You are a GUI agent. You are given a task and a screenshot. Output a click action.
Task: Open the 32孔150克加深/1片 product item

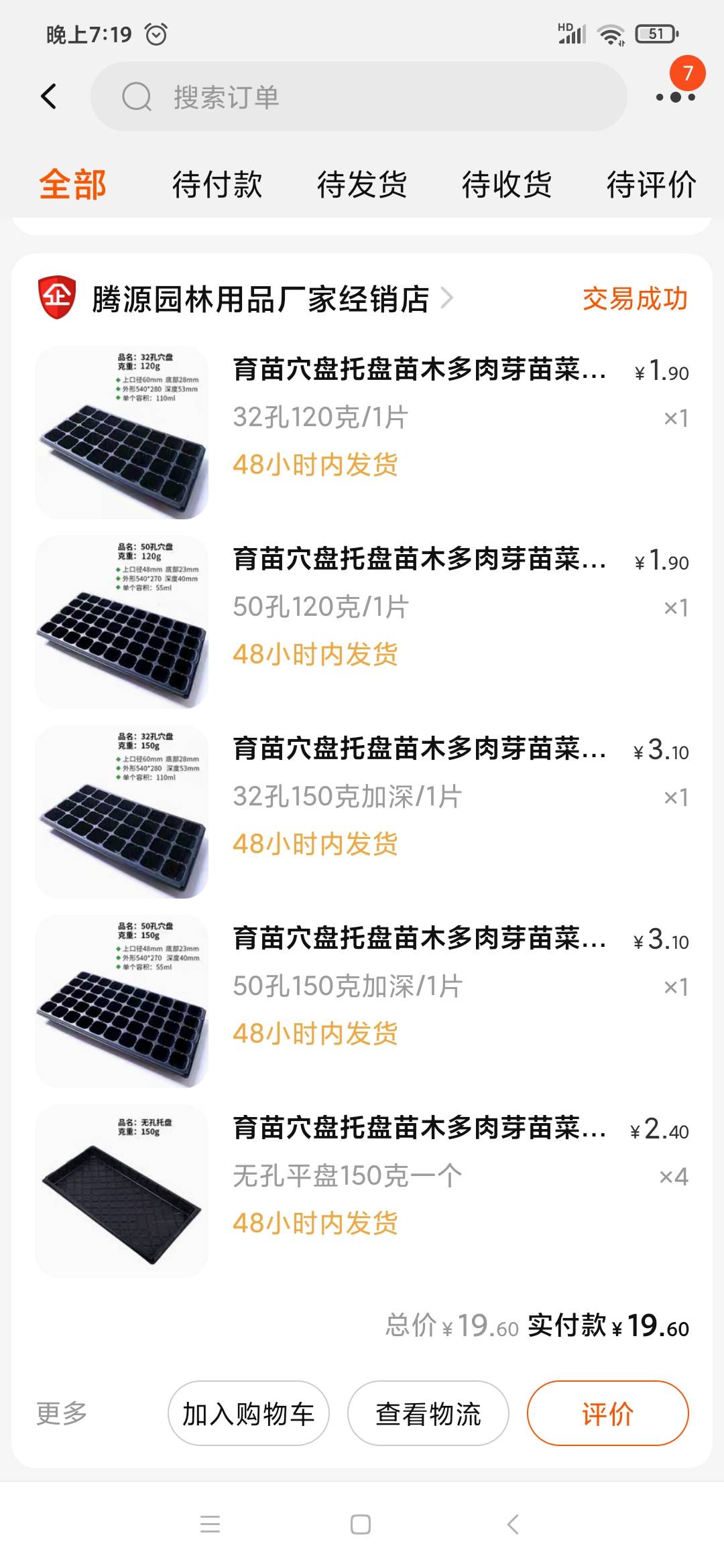[362, 812]
